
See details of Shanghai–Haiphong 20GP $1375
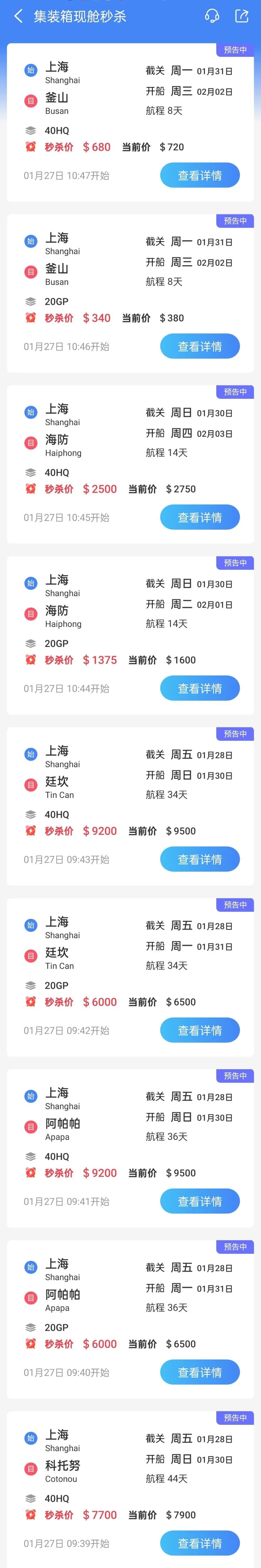[199, 689]
